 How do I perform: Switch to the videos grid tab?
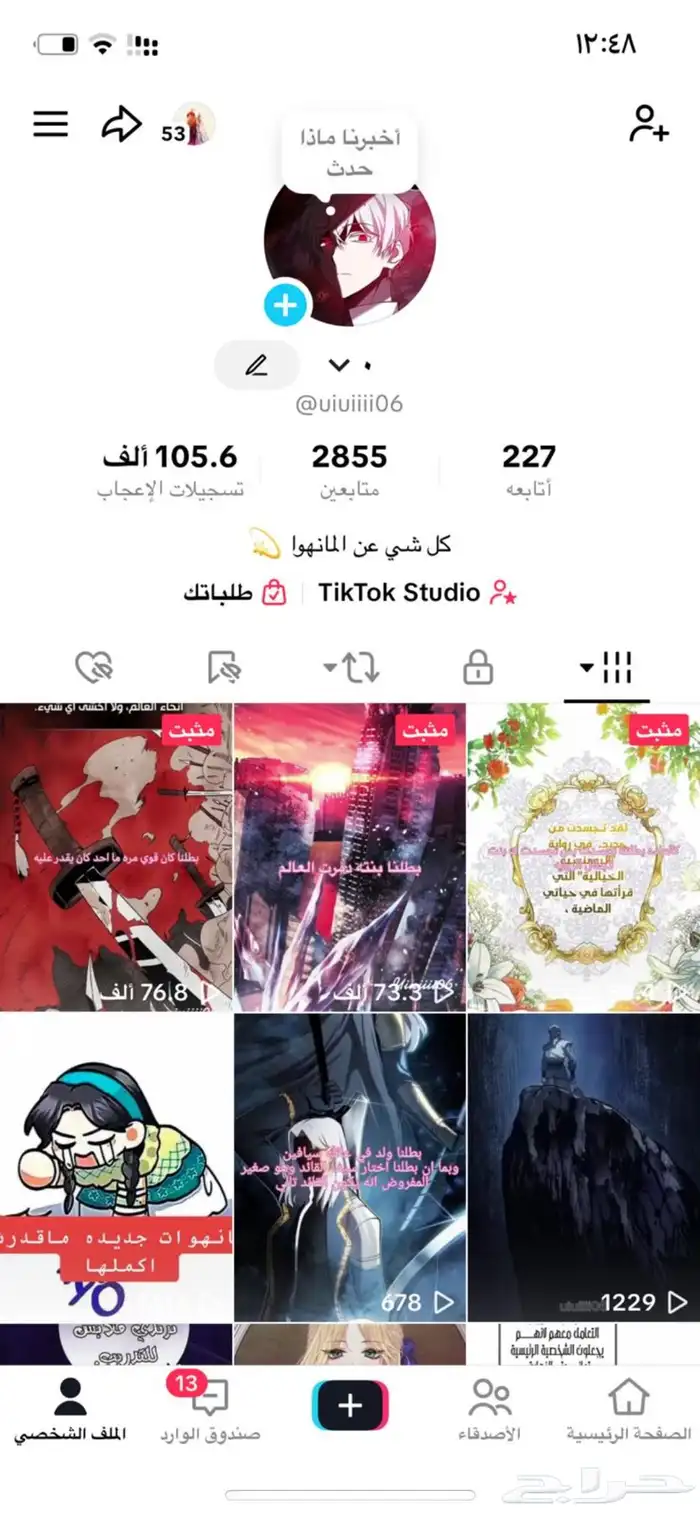pyautogui.click(x=607, y=668)
